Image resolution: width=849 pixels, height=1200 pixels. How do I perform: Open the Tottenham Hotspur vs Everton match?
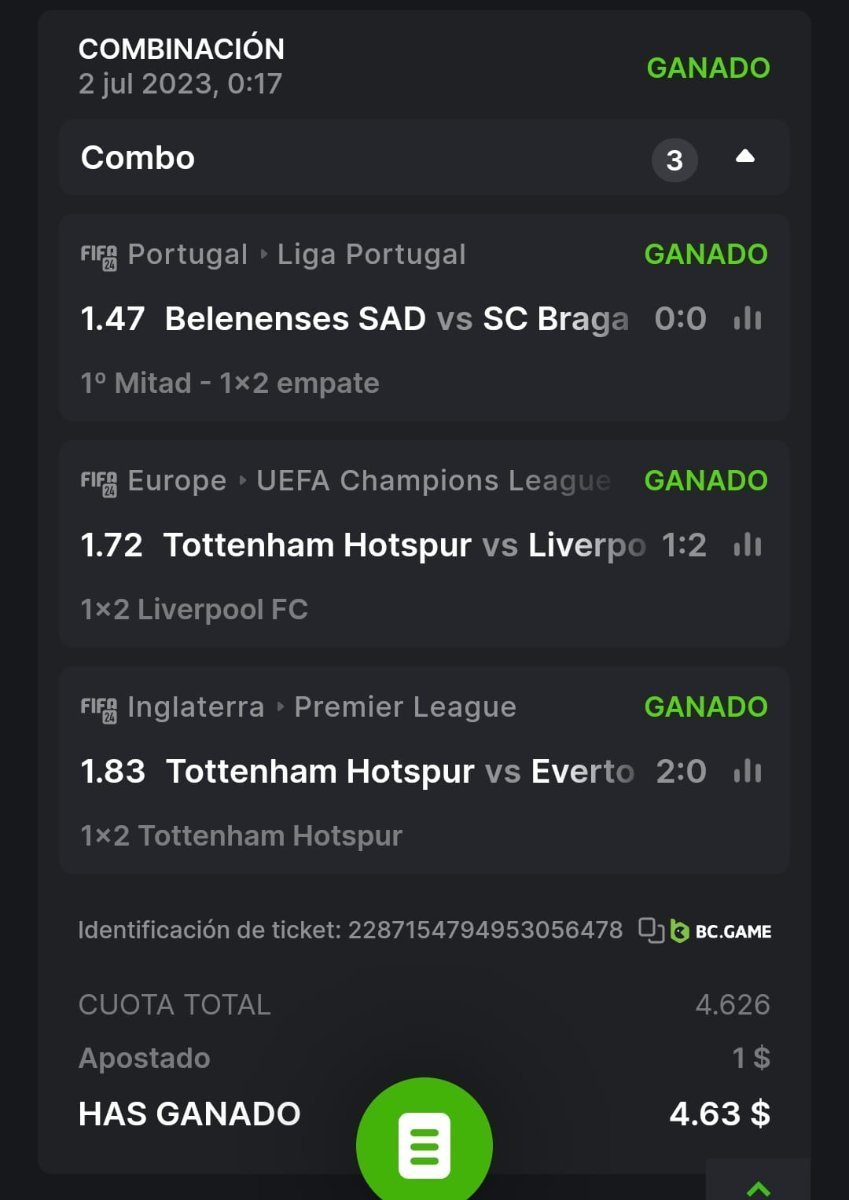[400, 771]
